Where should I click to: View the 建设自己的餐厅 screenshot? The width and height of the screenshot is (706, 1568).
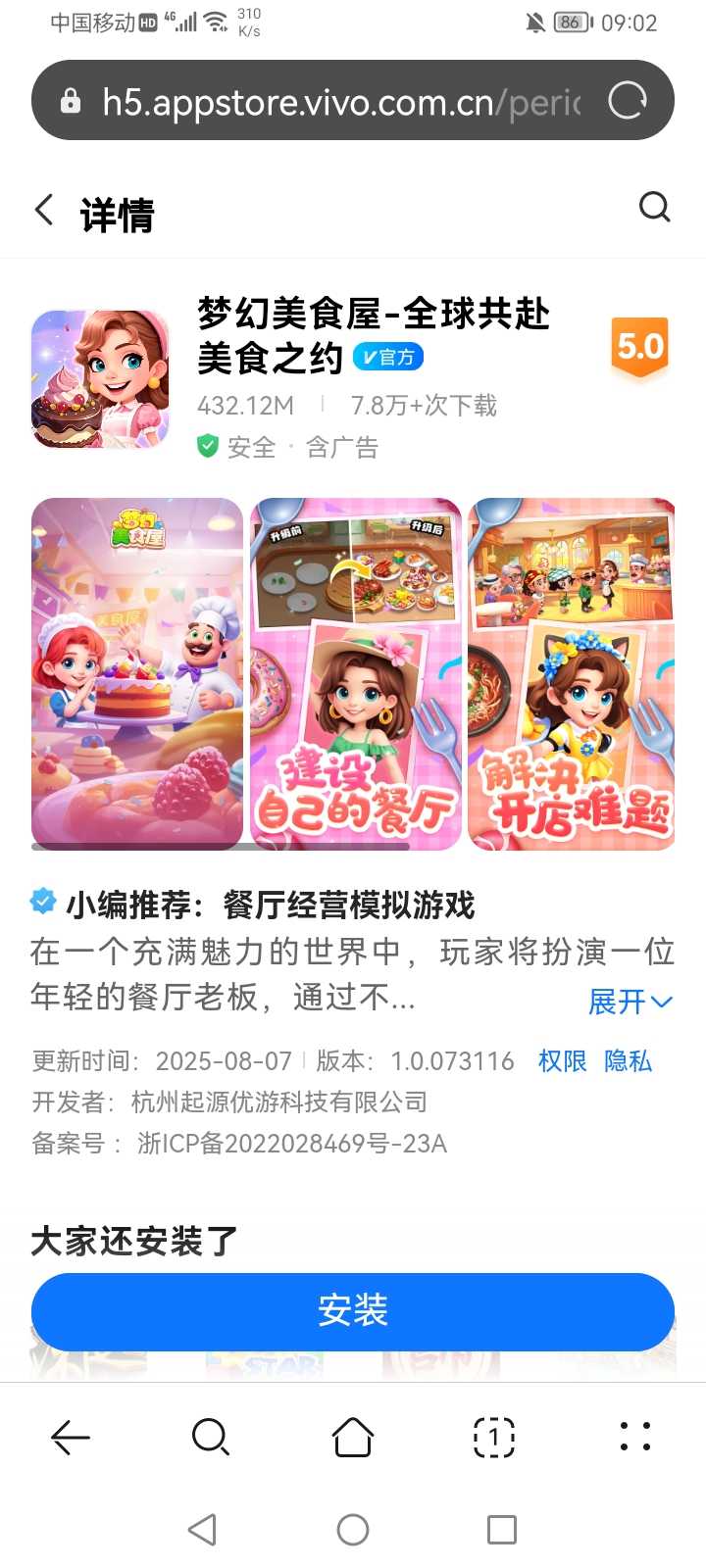[x=355, y=672]
